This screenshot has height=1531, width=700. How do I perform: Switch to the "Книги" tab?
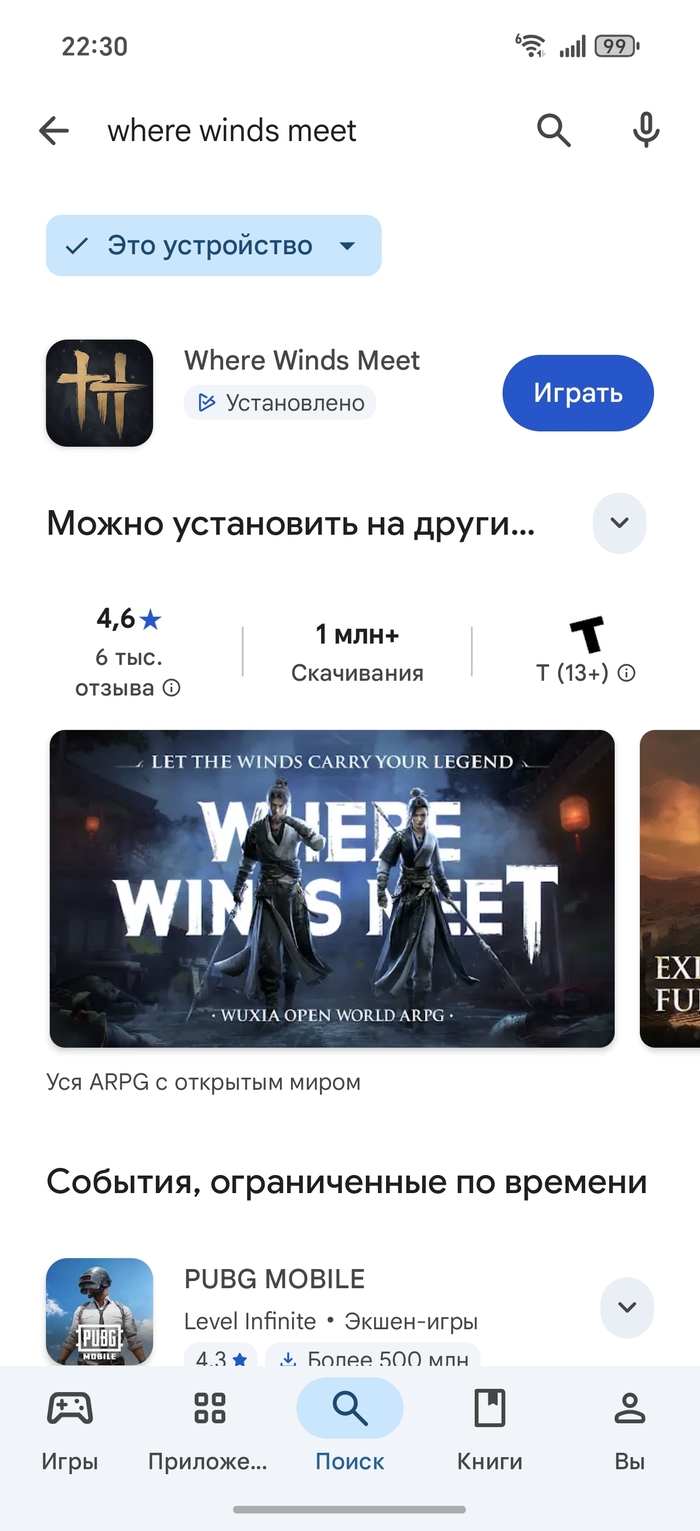coord(489,1429)
